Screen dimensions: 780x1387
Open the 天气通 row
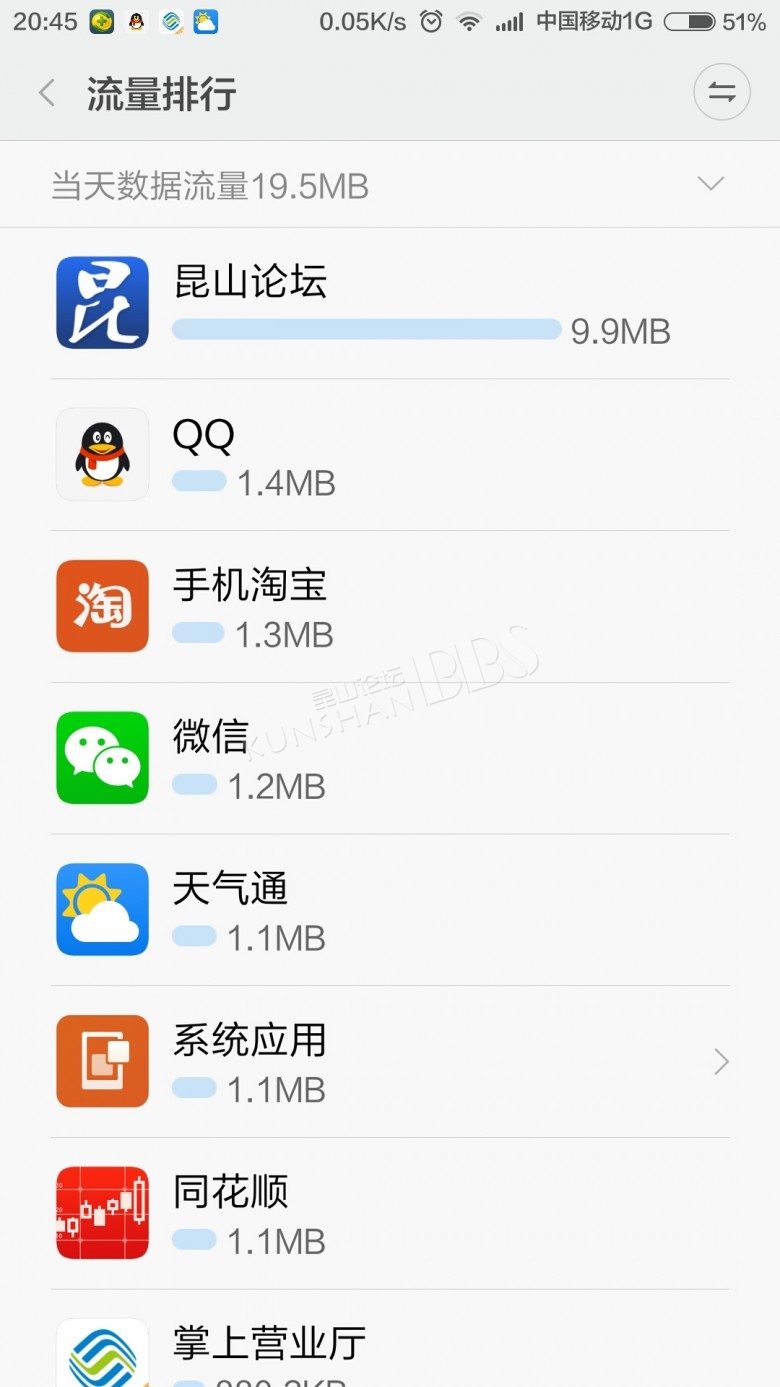390,911
